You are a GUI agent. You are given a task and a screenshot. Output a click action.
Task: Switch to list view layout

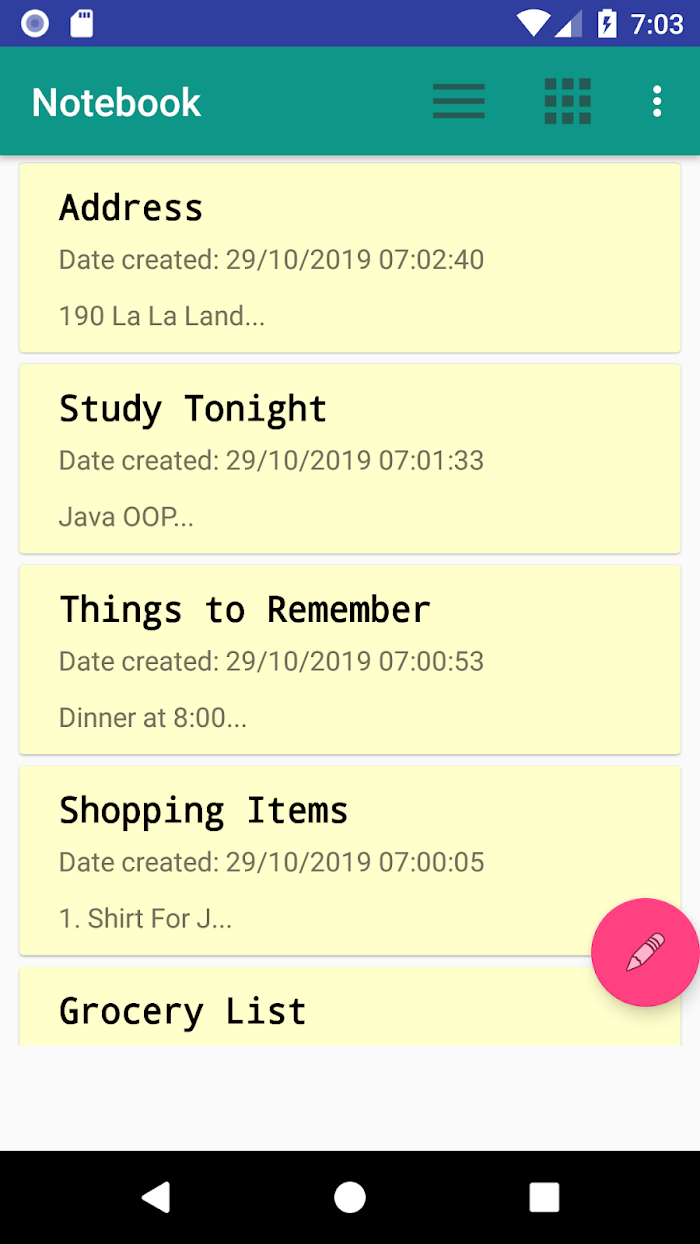459,102
